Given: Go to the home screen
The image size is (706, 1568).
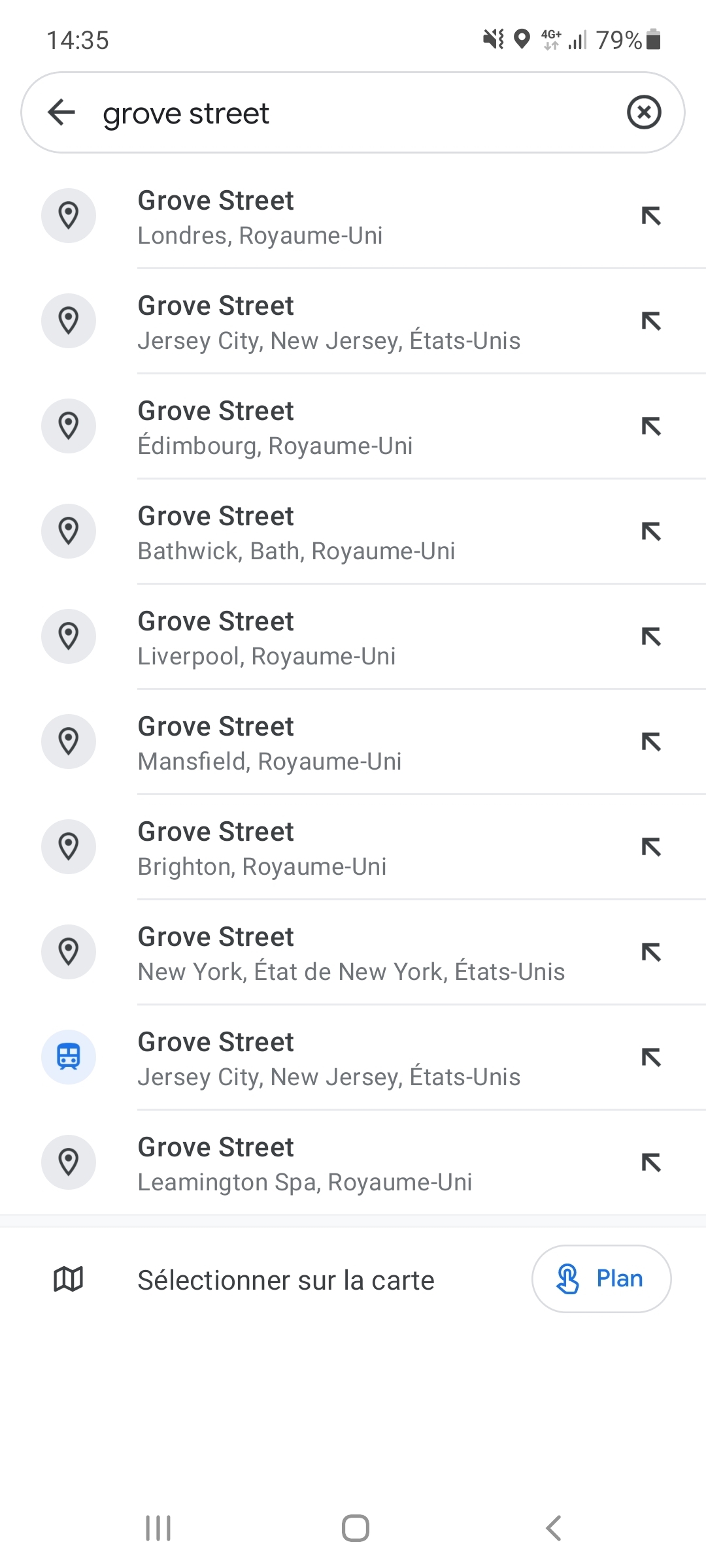Looking at the screenshot, I should pyautogui.click(x=355, y=1528).
